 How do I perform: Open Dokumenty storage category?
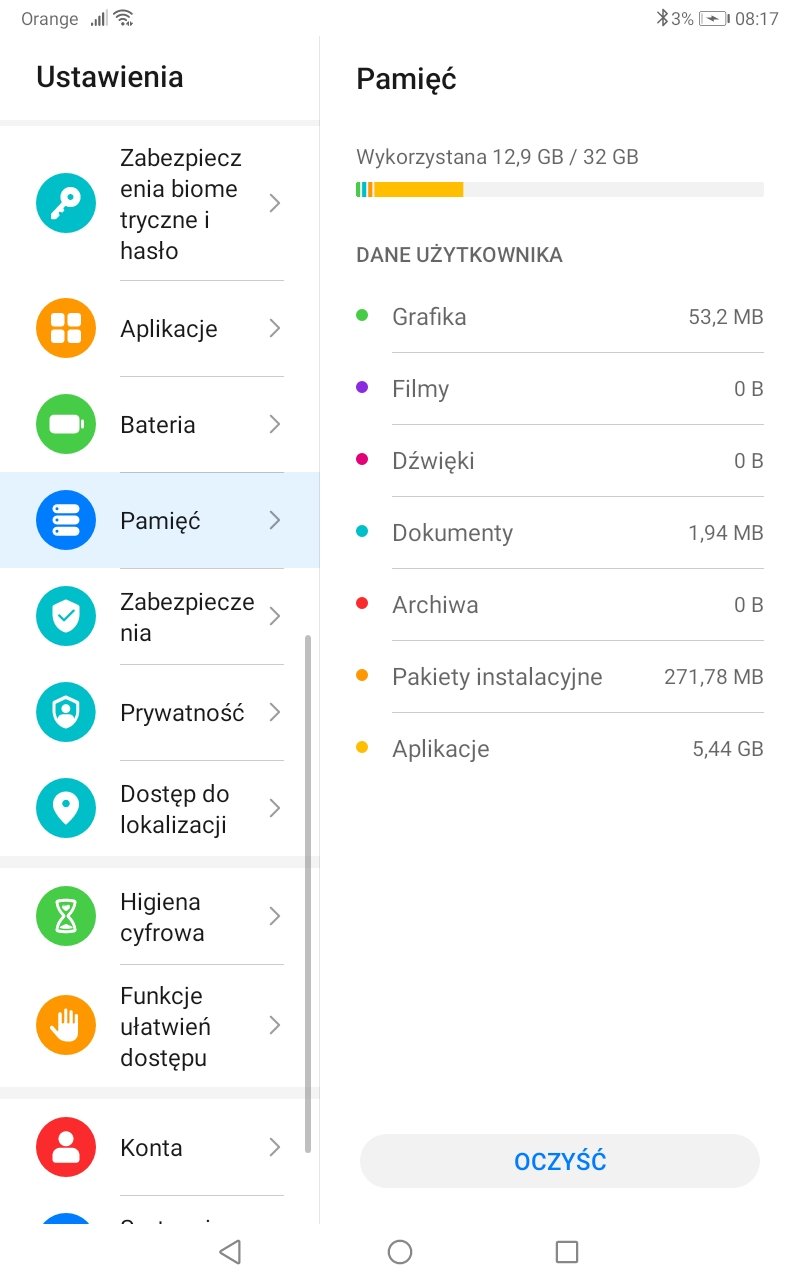[560, 533]
